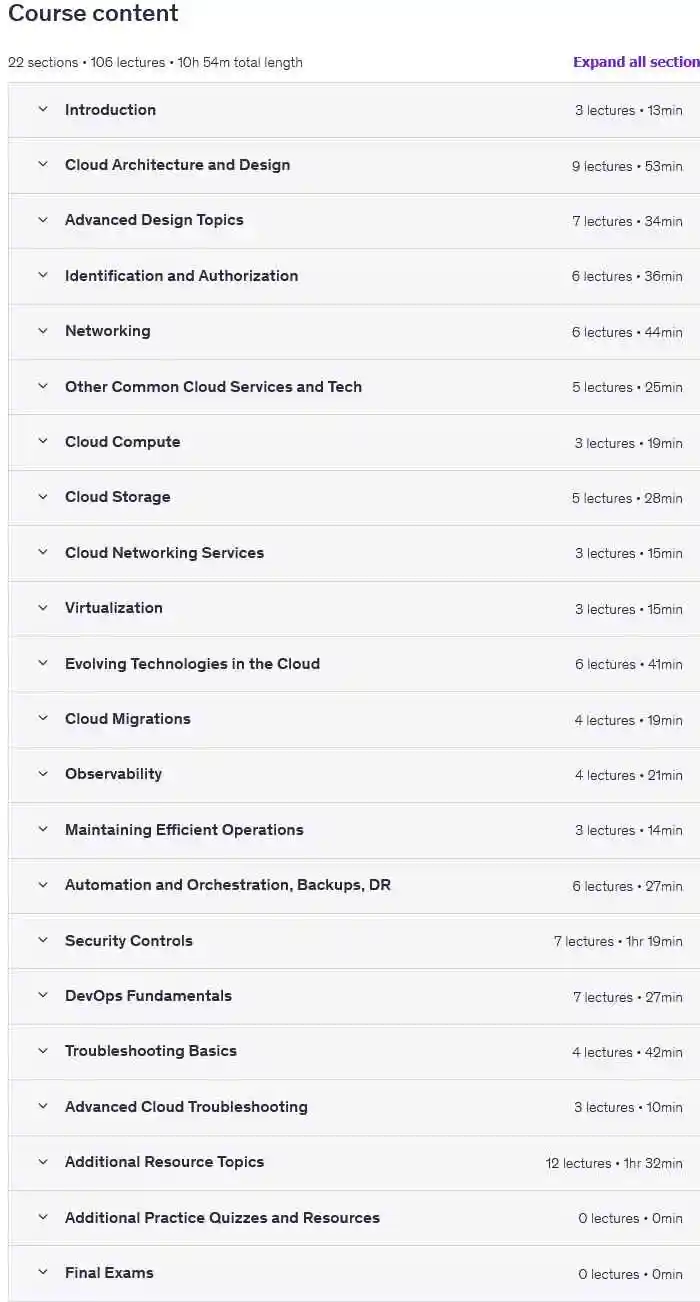
Task: Expand the Introduction section
Action: pos(354,110)
